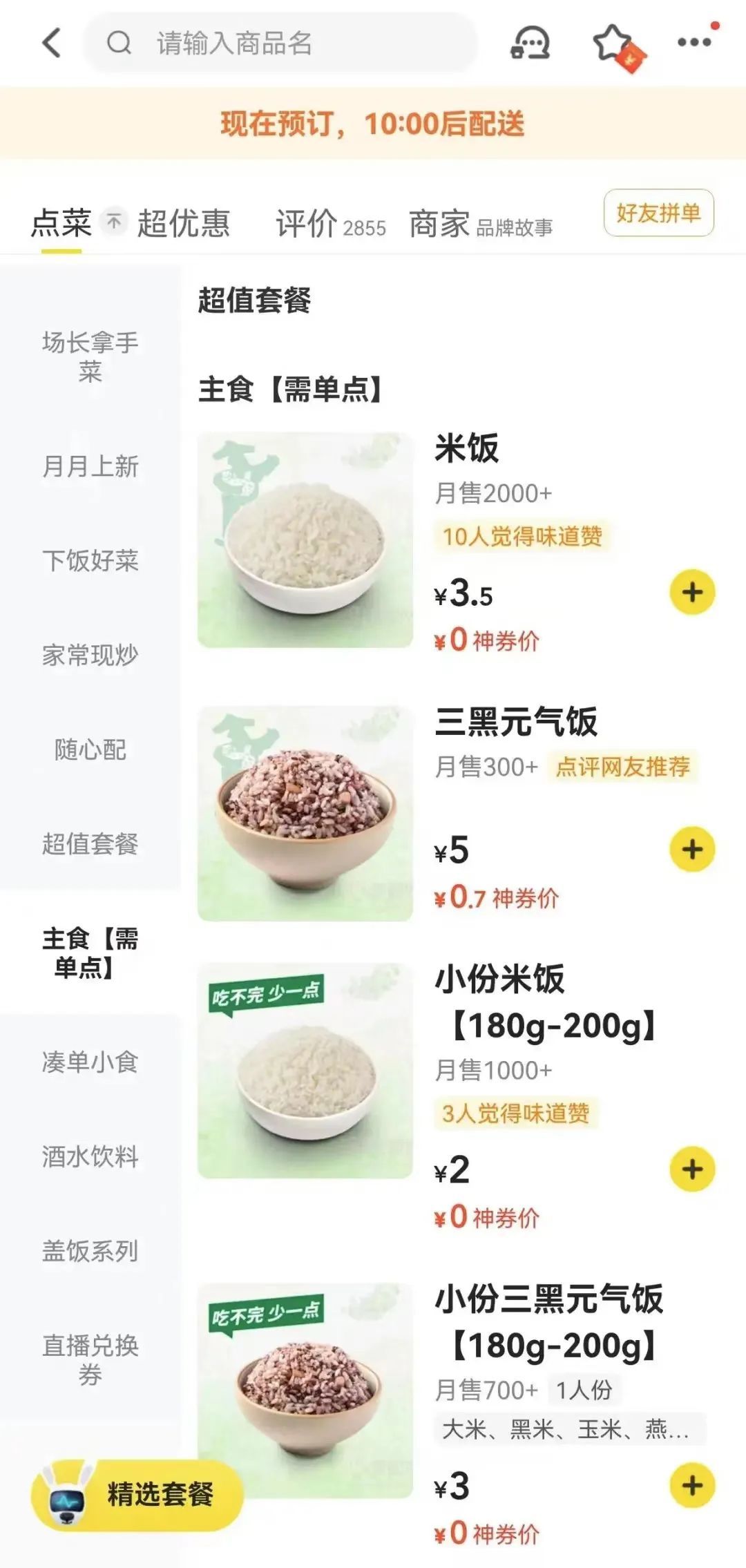Open the 精选套餐 floating button
The width and height of the screenshot is (746, 1568).
tap(138, 1495)
